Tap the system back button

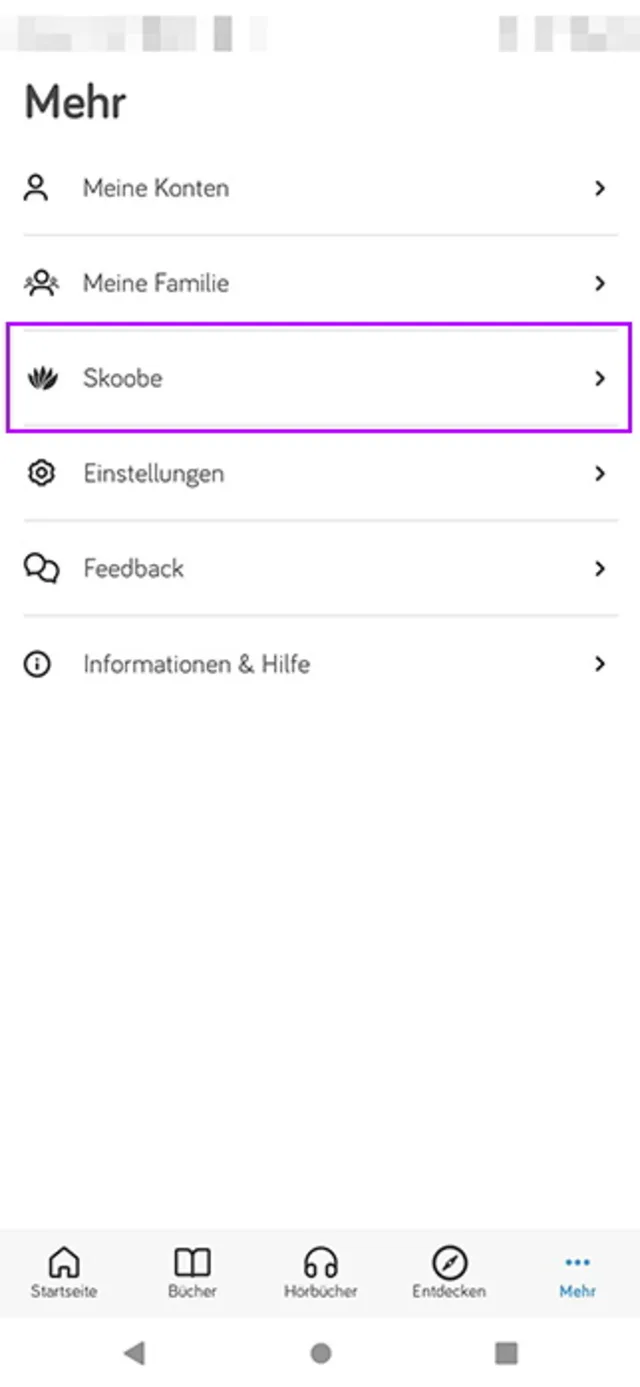pos(134,1353)
